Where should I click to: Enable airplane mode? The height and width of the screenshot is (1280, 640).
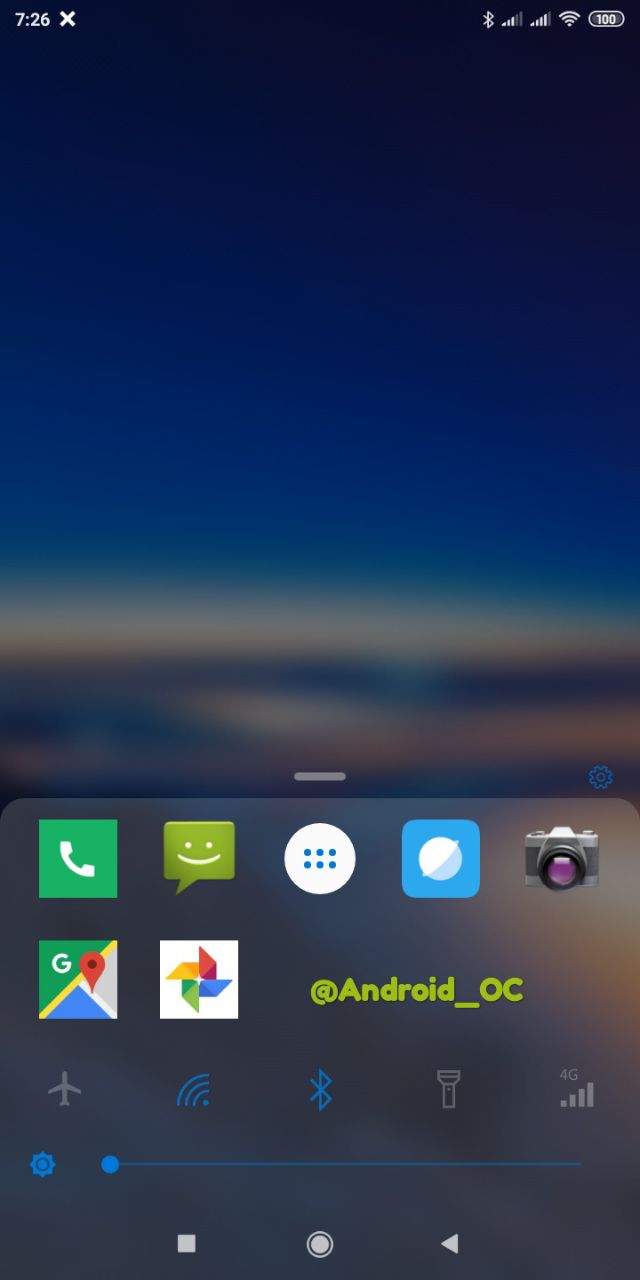tap(65, 1088)
